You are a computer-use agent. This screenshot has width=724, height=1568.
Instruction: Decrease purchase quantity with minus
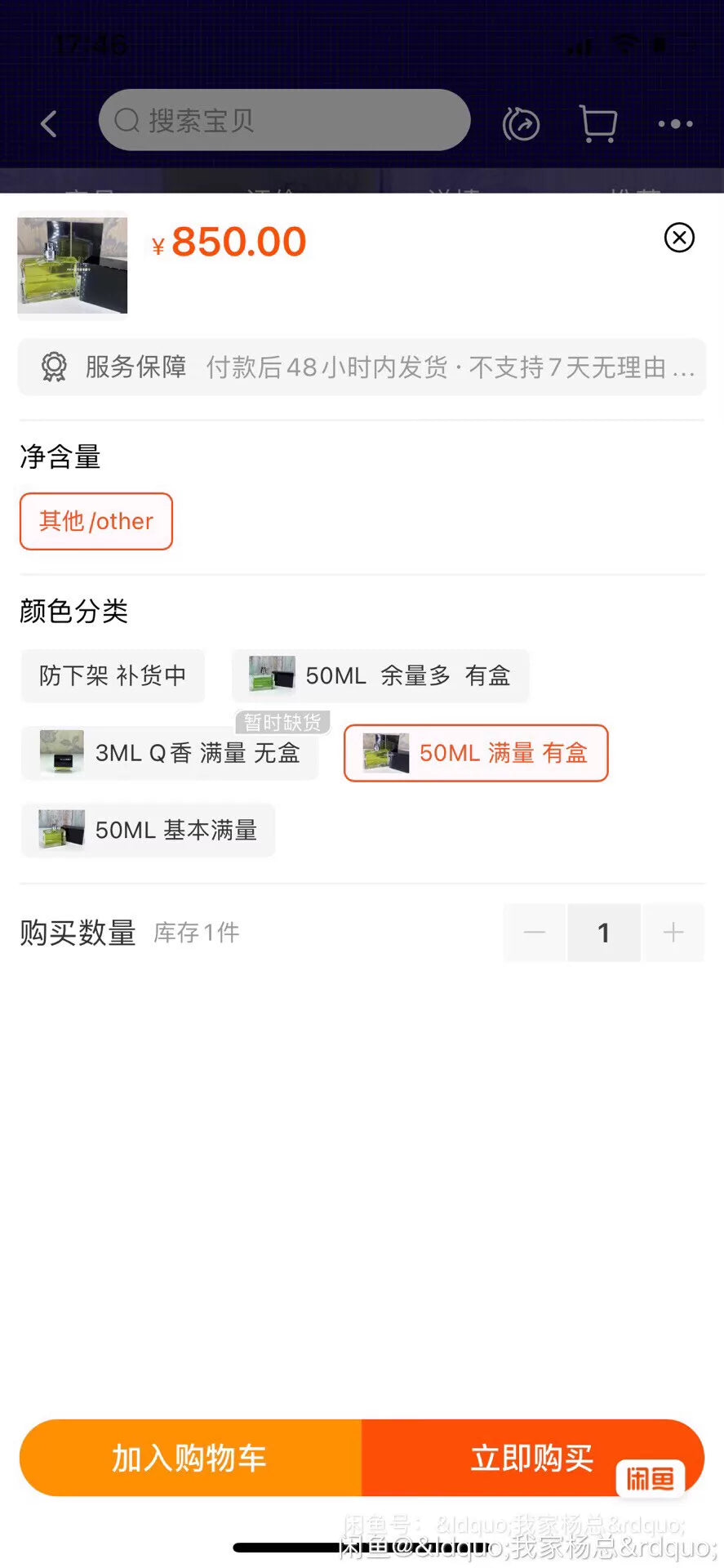535,933
